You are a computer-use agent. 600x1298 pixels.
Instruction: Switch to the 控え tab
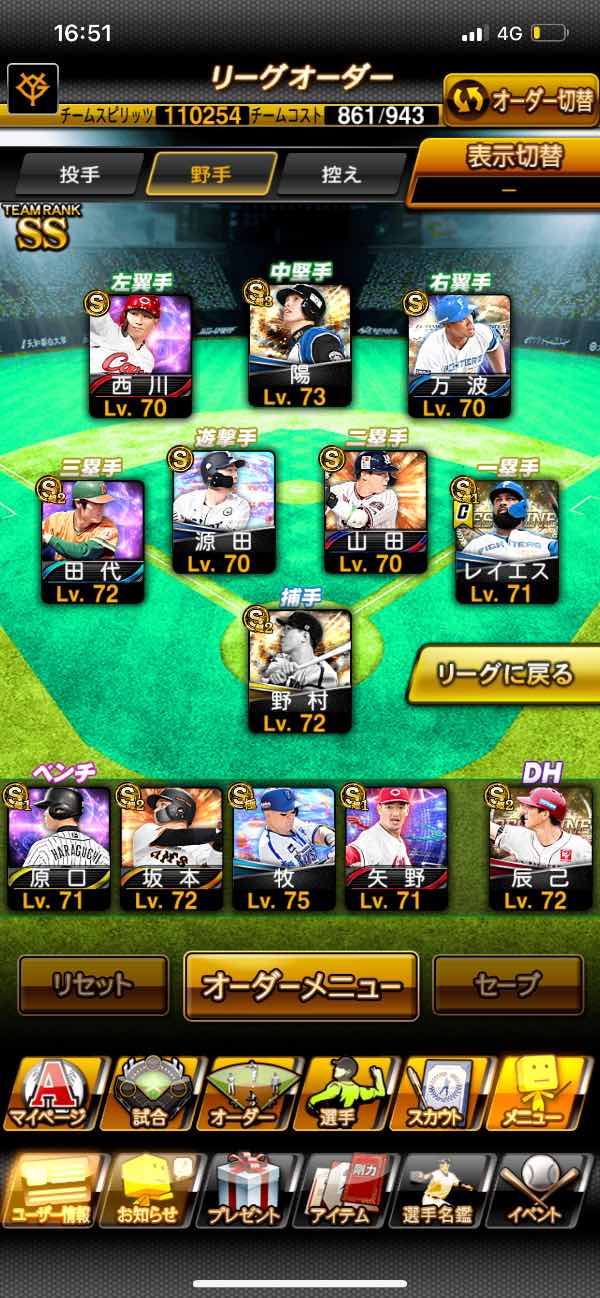[x=341, y=174]
